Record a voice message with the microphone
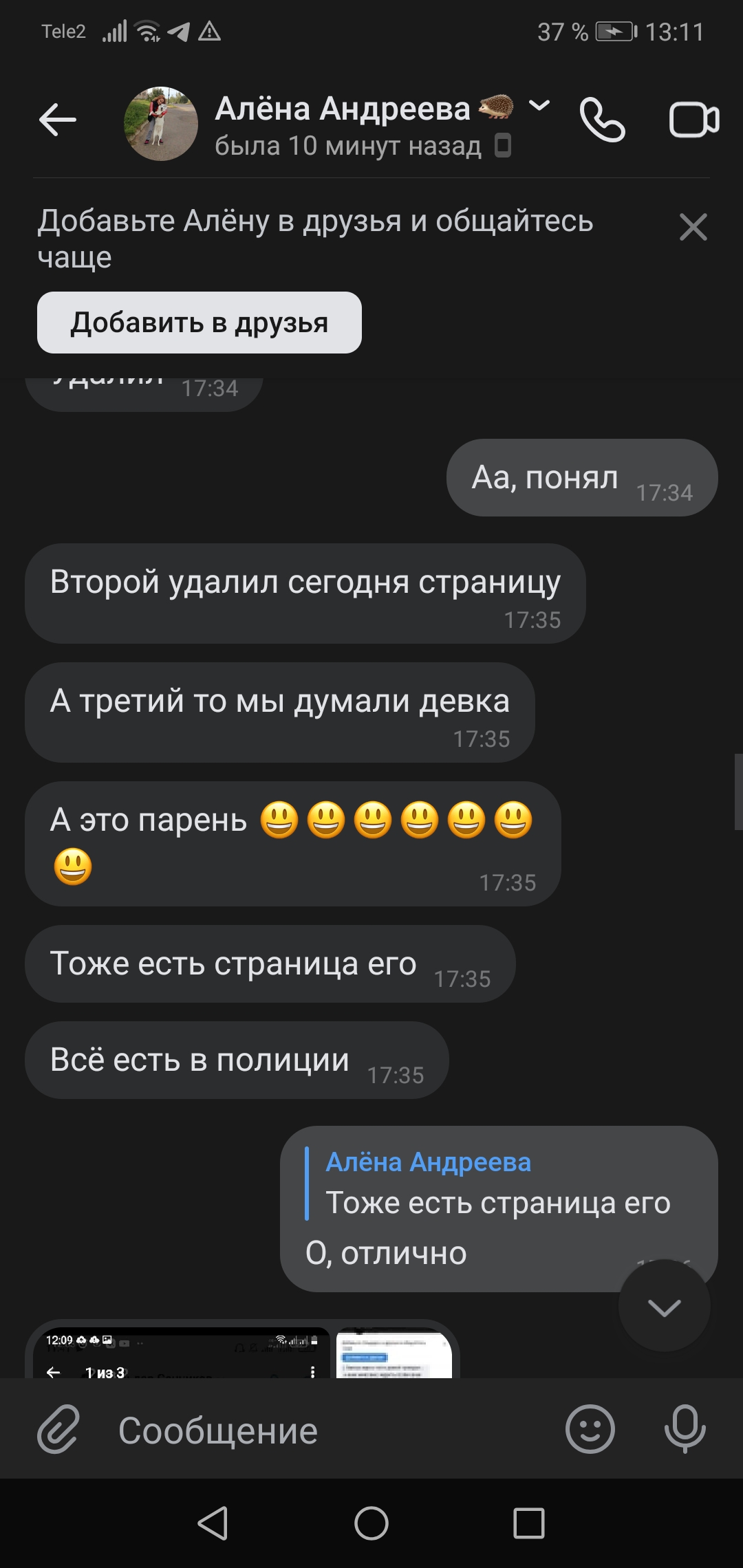Image resolution: width=743 pixels, height=1568 pixels. pyautogui.click(x=685, y=1429)
